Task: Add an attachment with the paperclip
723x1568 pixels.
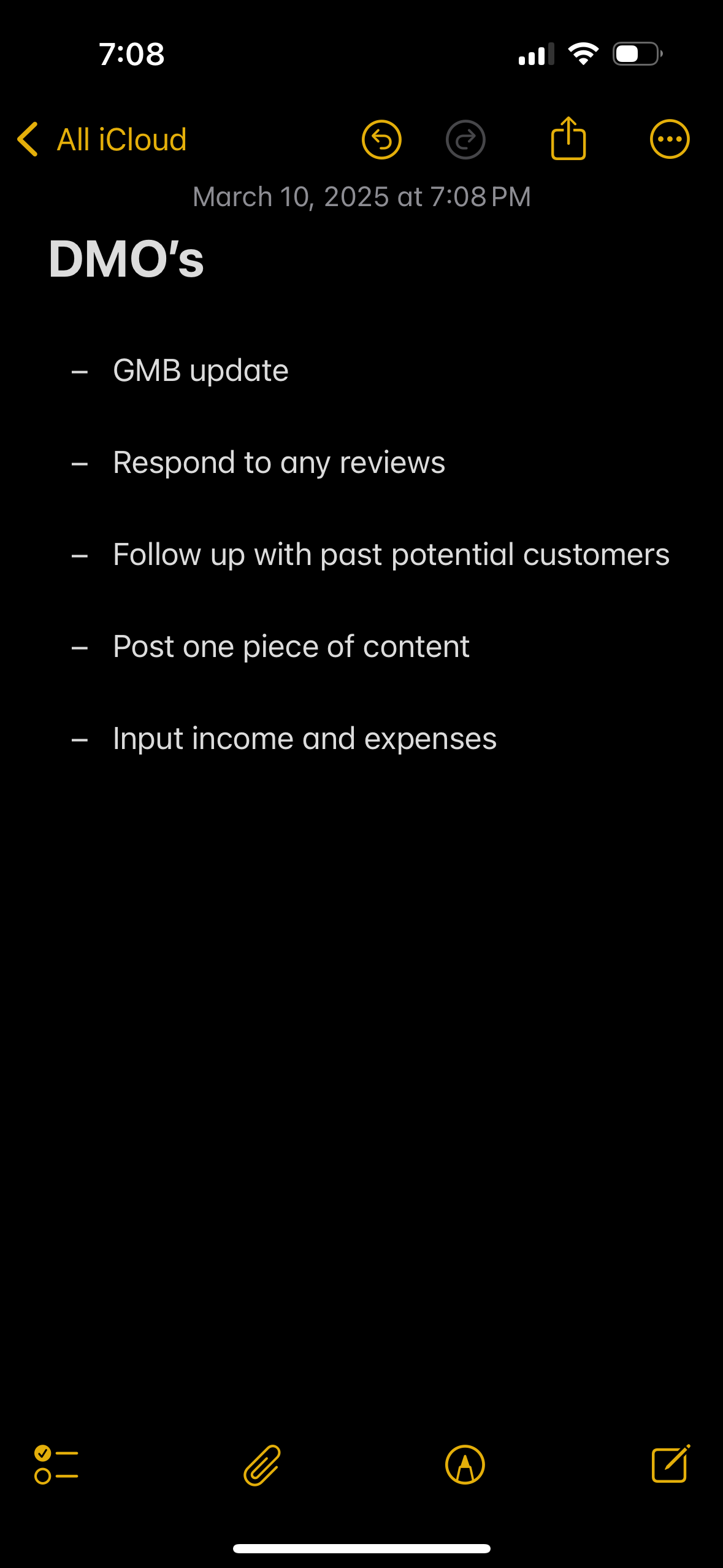Action: coord(262,1465)
